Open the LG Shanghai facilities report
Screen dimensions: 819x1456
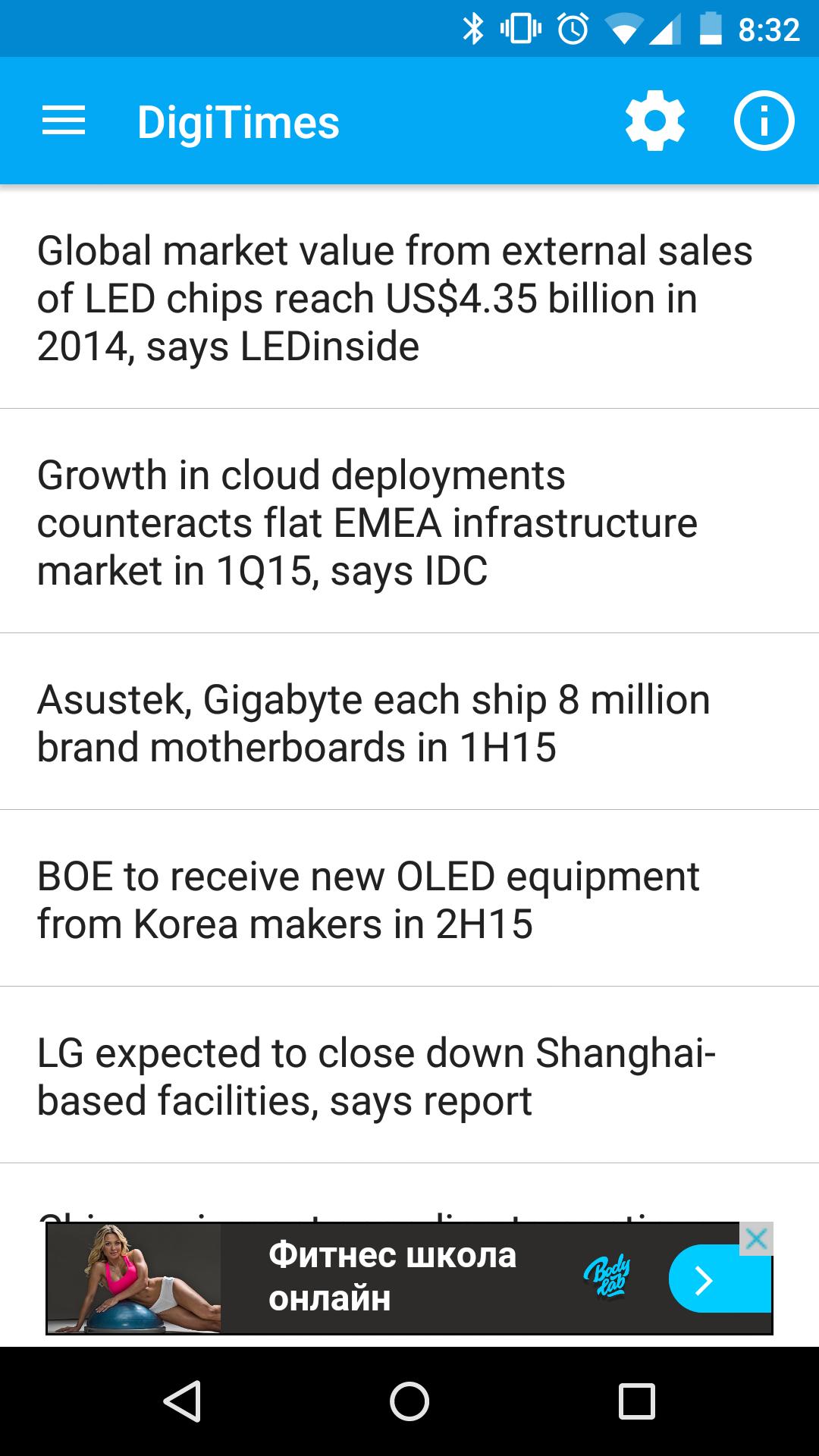coord(376,1076)
